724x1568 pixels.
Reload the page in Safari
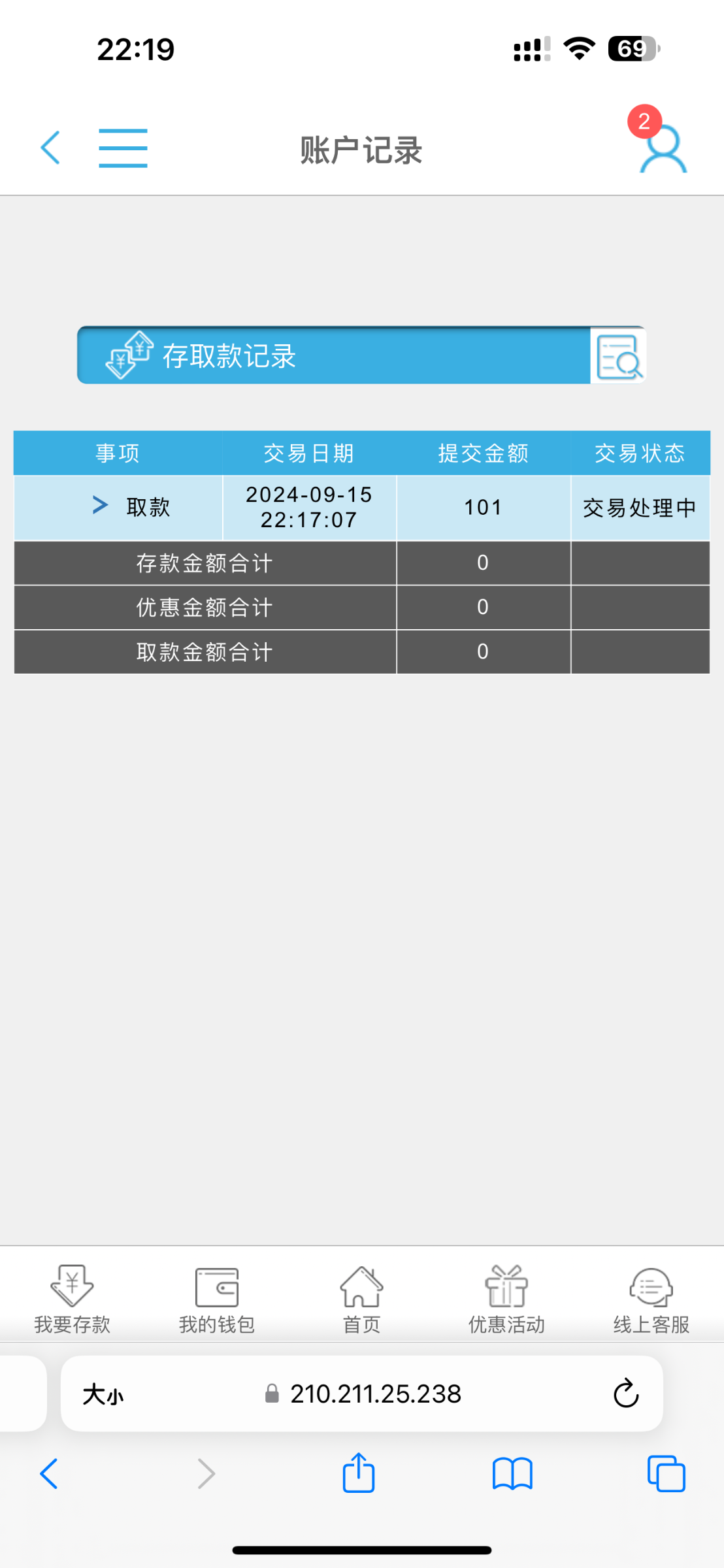pos(626,1394)
